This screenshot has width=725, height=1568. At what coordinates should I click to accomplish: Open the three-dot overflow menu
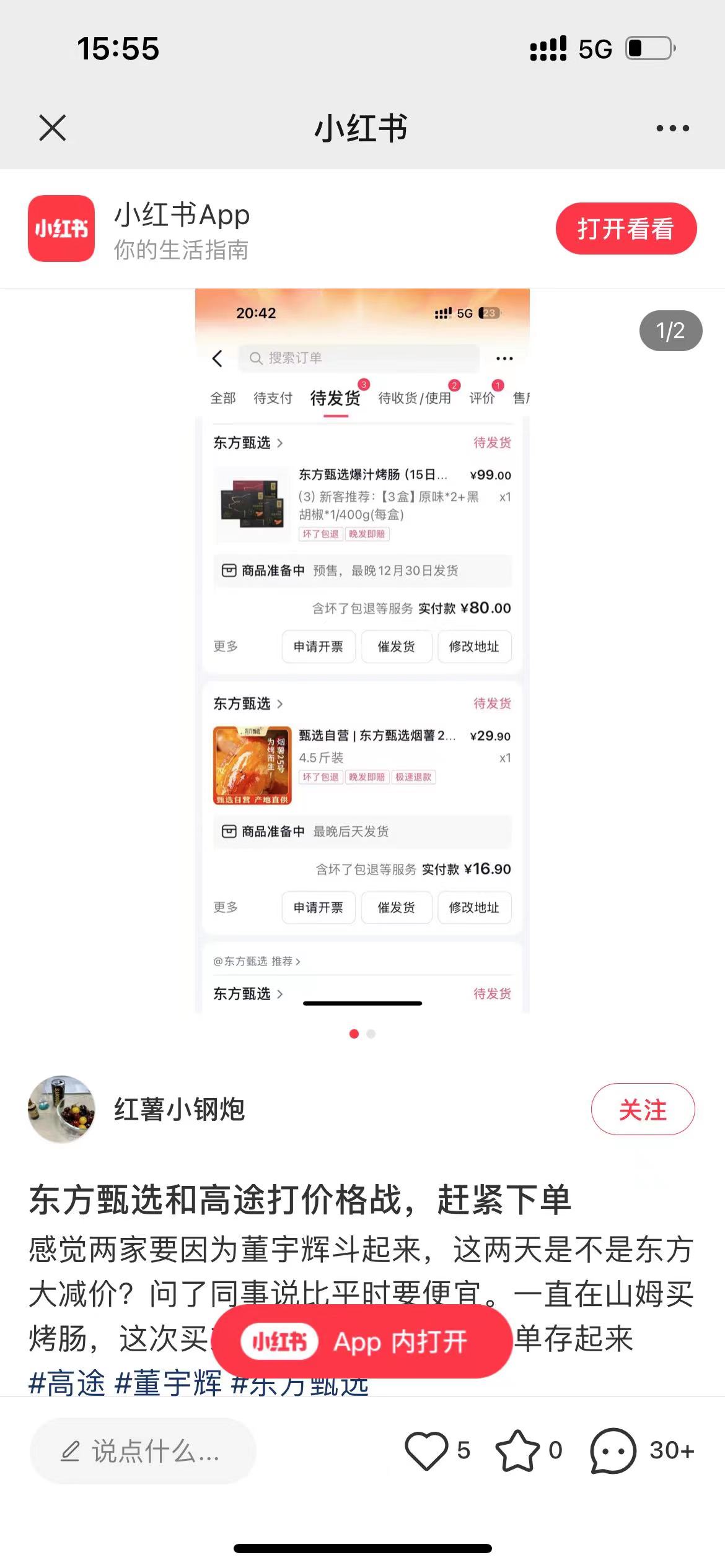672,128
